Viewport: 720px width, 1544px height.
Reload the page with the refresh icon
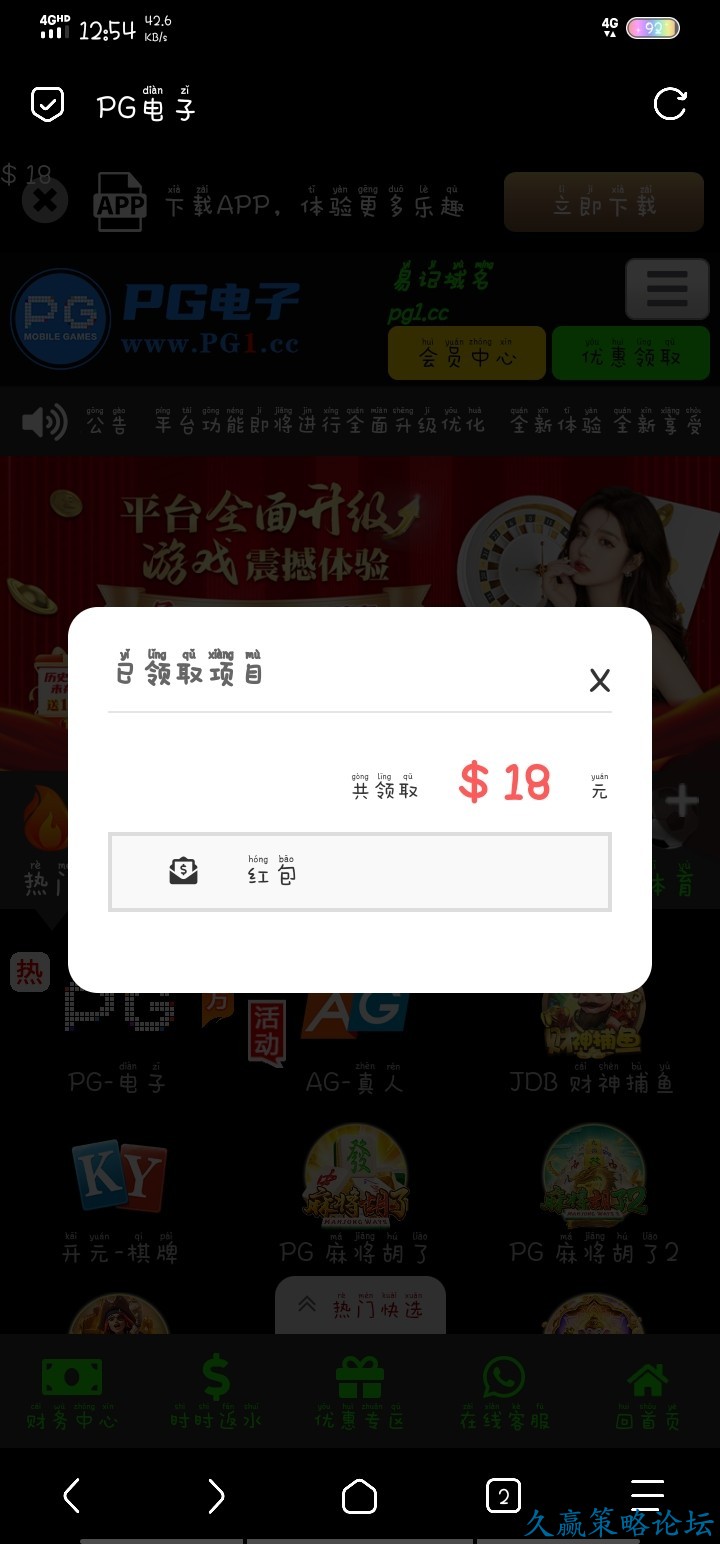[669, 104]
